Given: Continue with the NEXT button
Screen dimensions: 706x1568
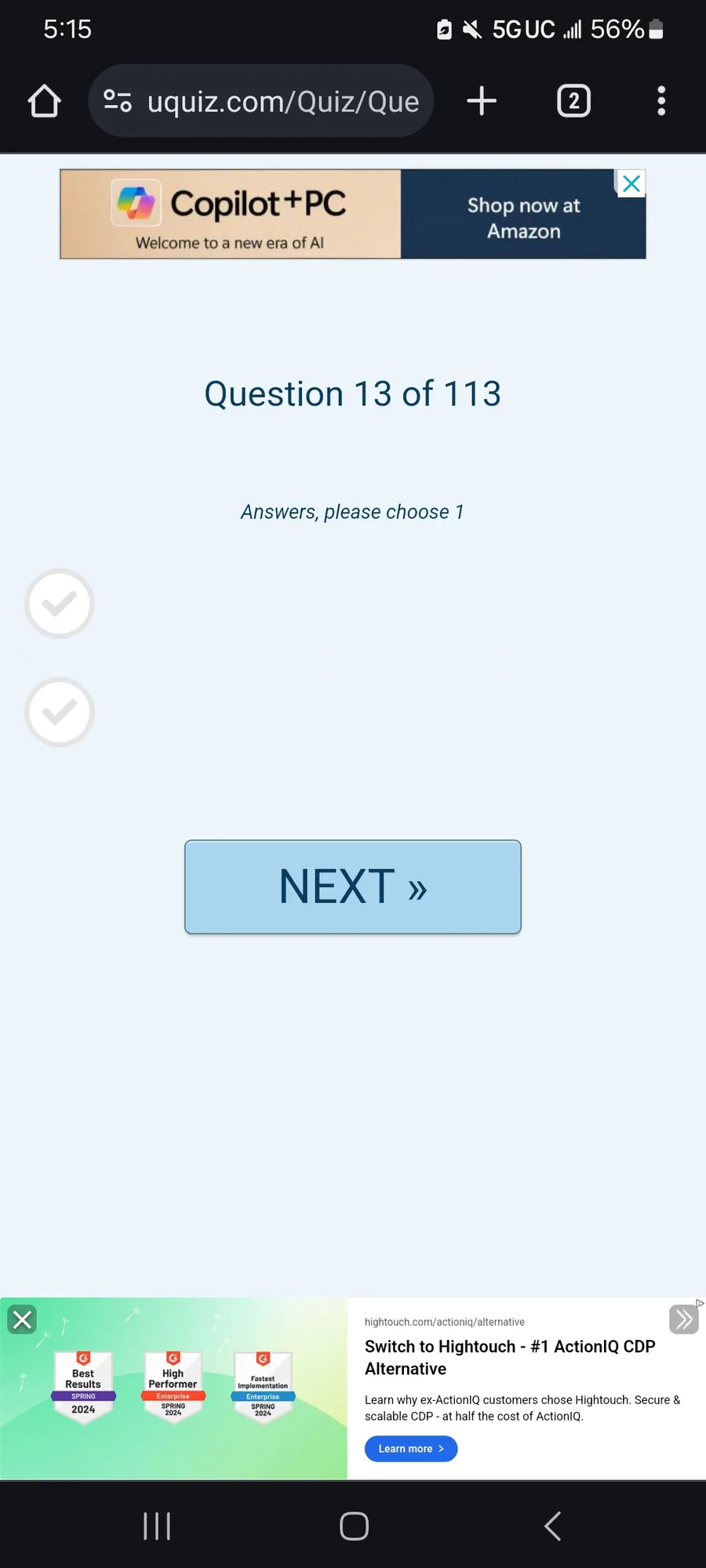Looking at the screenshot, I should click(353, 887).
